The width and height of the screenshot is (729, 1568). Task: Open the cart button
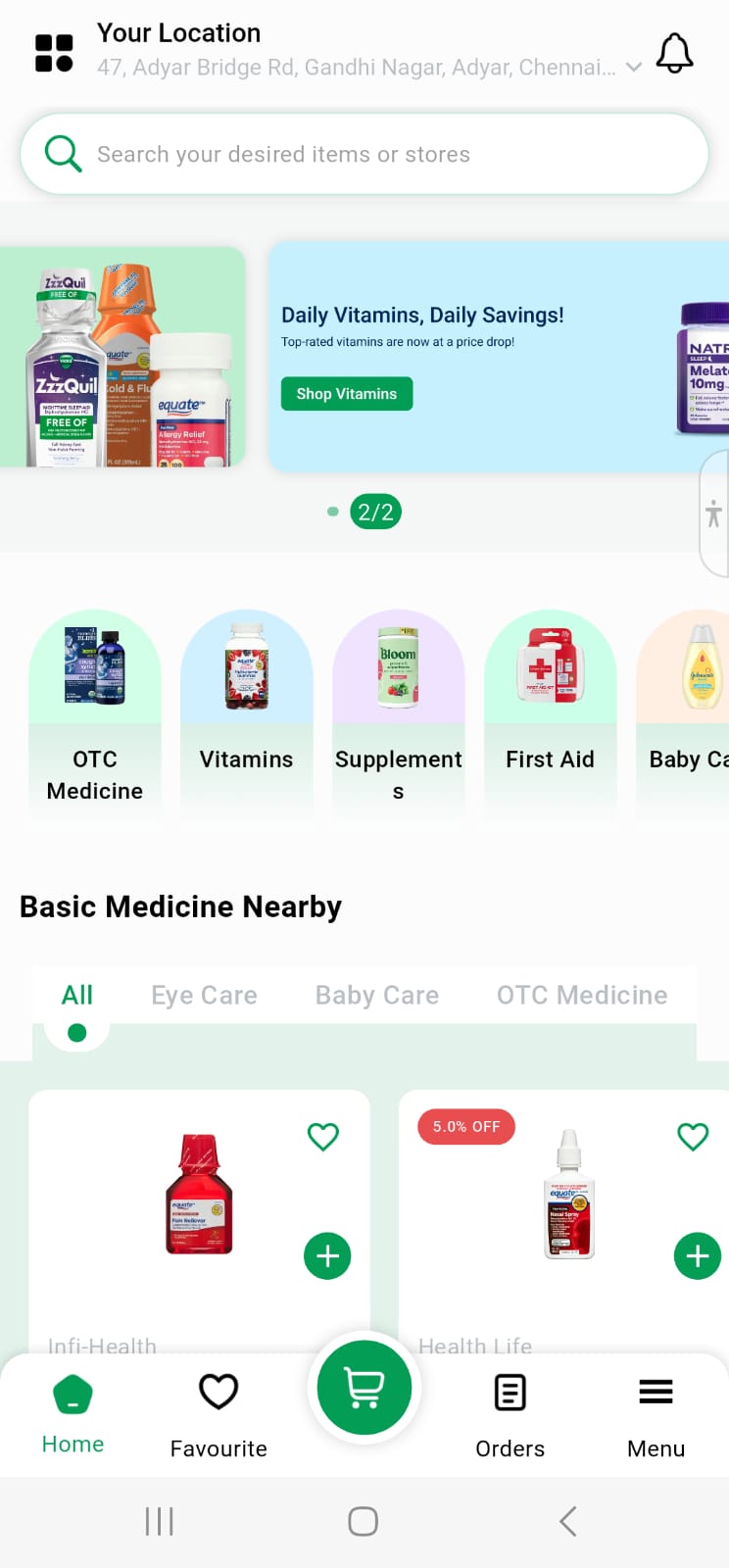(x=364, y=1388)
